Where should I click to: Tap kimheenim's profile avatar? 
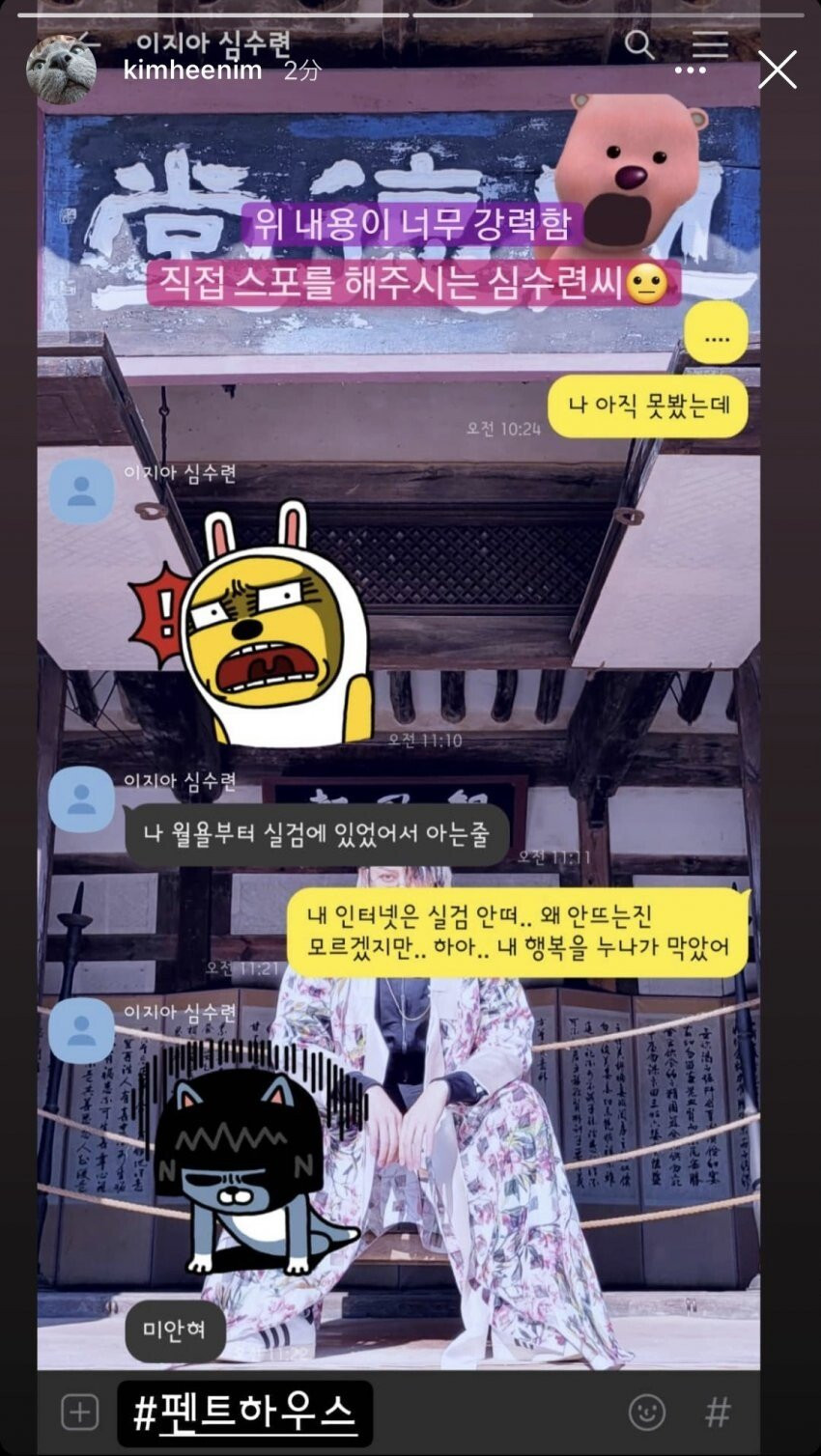click(x=61, y=70)
